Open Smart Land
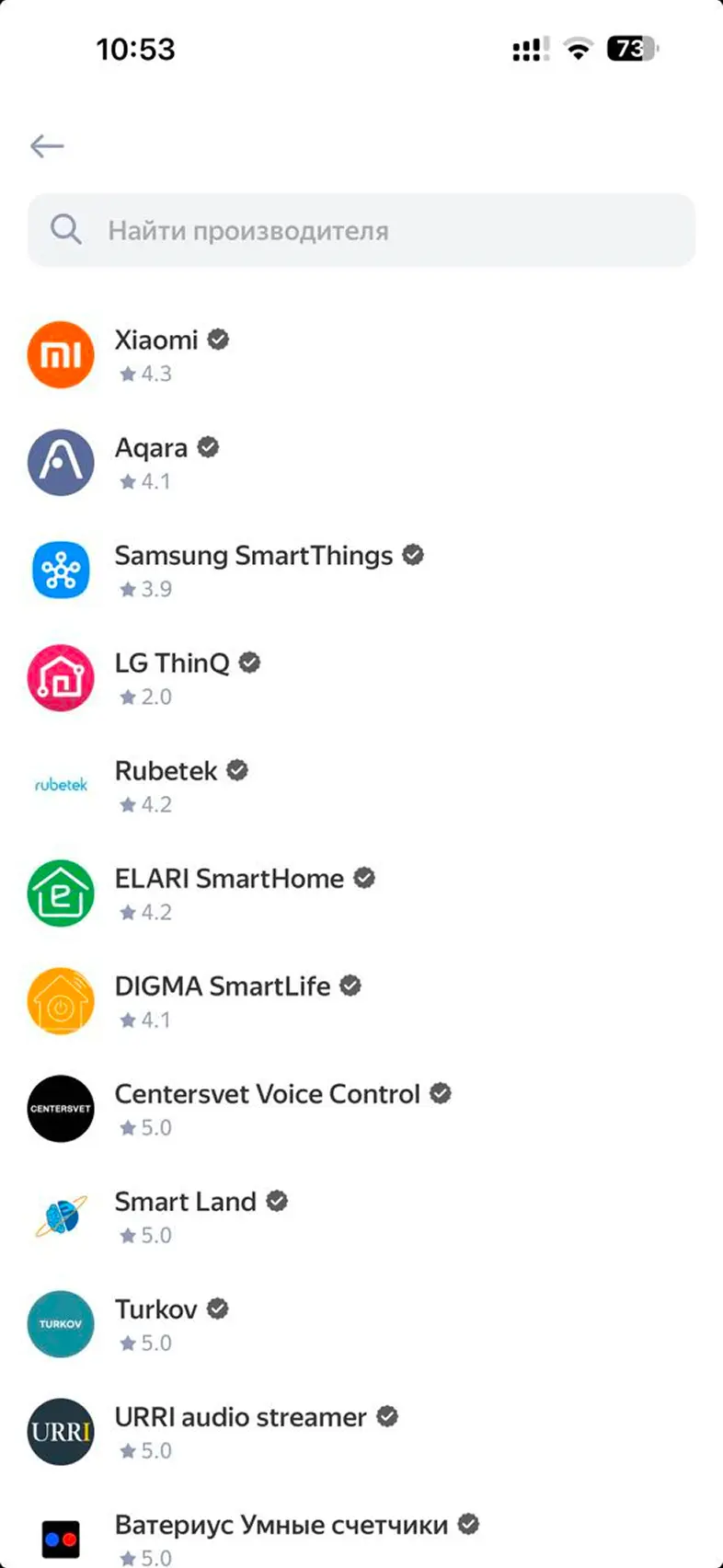Image resolution: width=723 pixels, height=1568 pixels. [x=185, y=1216]
